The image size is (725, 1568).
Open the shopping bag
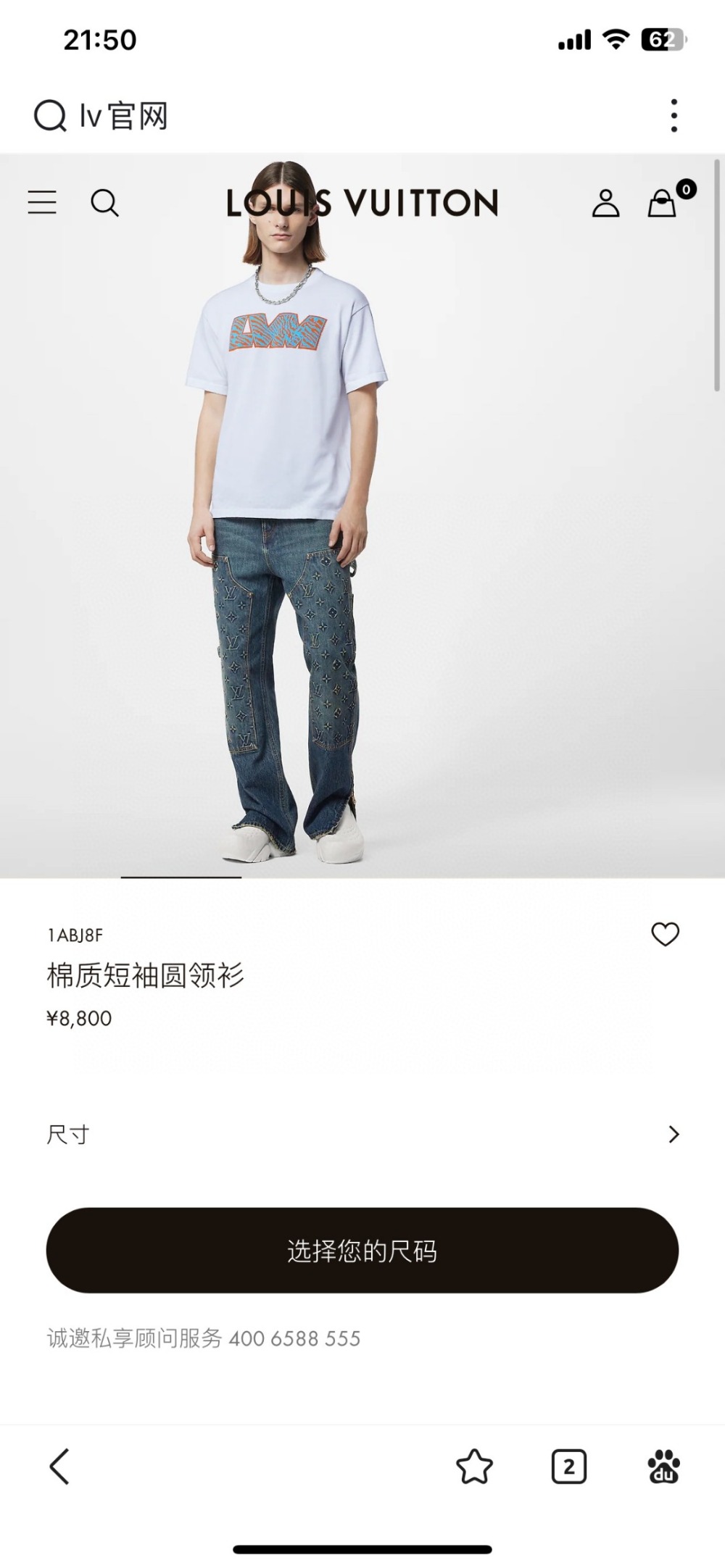point(663,203)
